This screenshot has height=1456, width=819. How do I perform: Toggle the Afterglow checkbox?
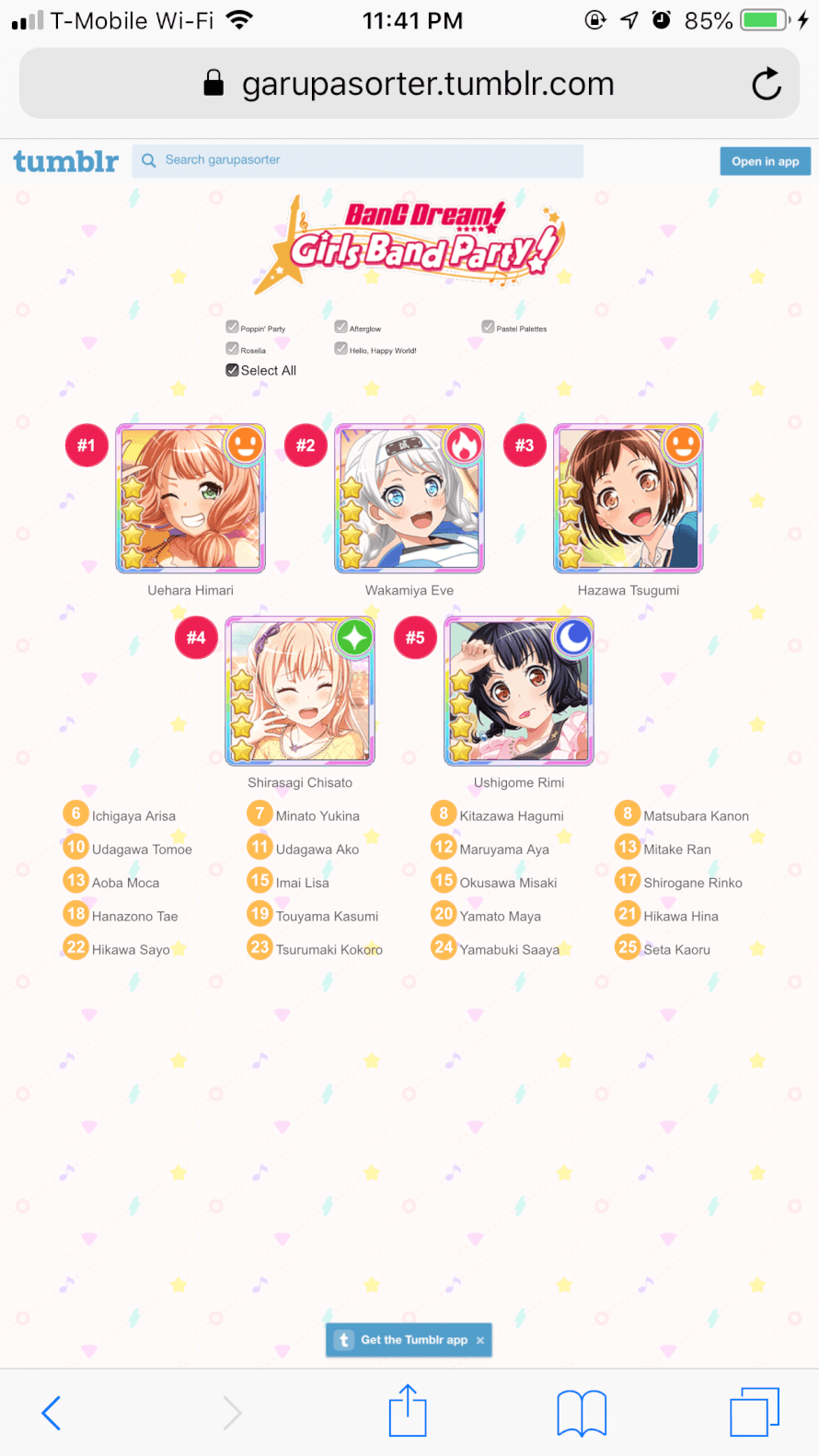pyautogui.click(x=341, y=327)
